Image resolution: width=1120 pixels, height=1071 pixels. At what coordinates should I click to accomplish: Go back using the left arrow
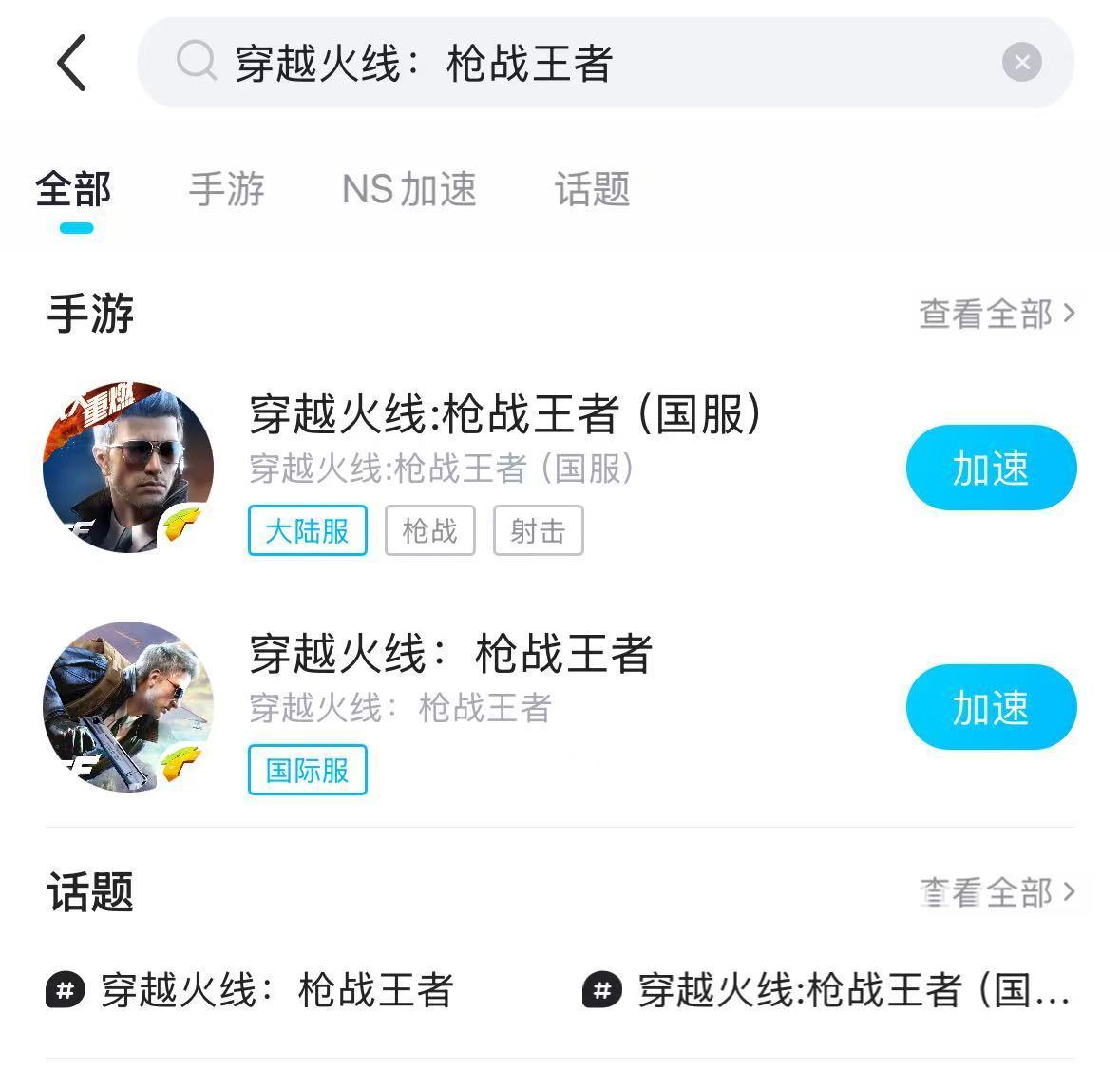coord(72,63)
